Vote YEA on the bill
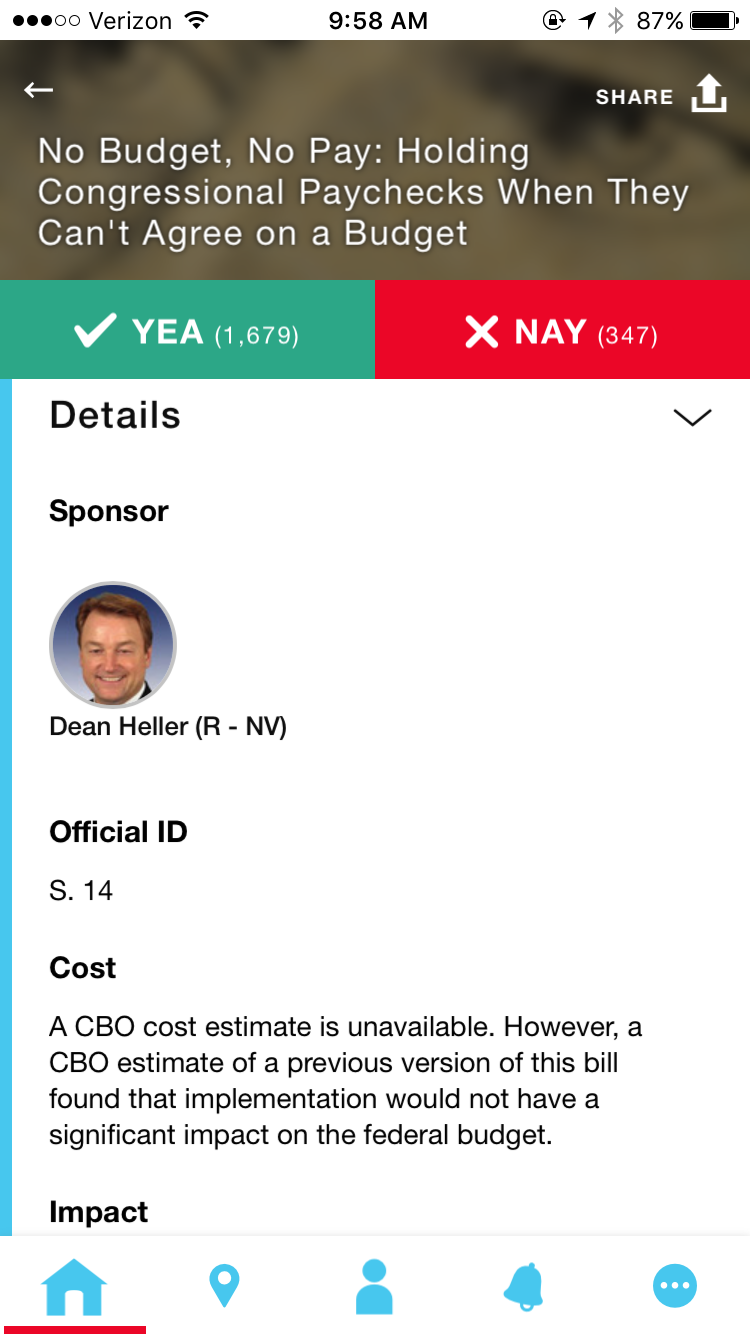The image size is (750, 1334). 187,330
